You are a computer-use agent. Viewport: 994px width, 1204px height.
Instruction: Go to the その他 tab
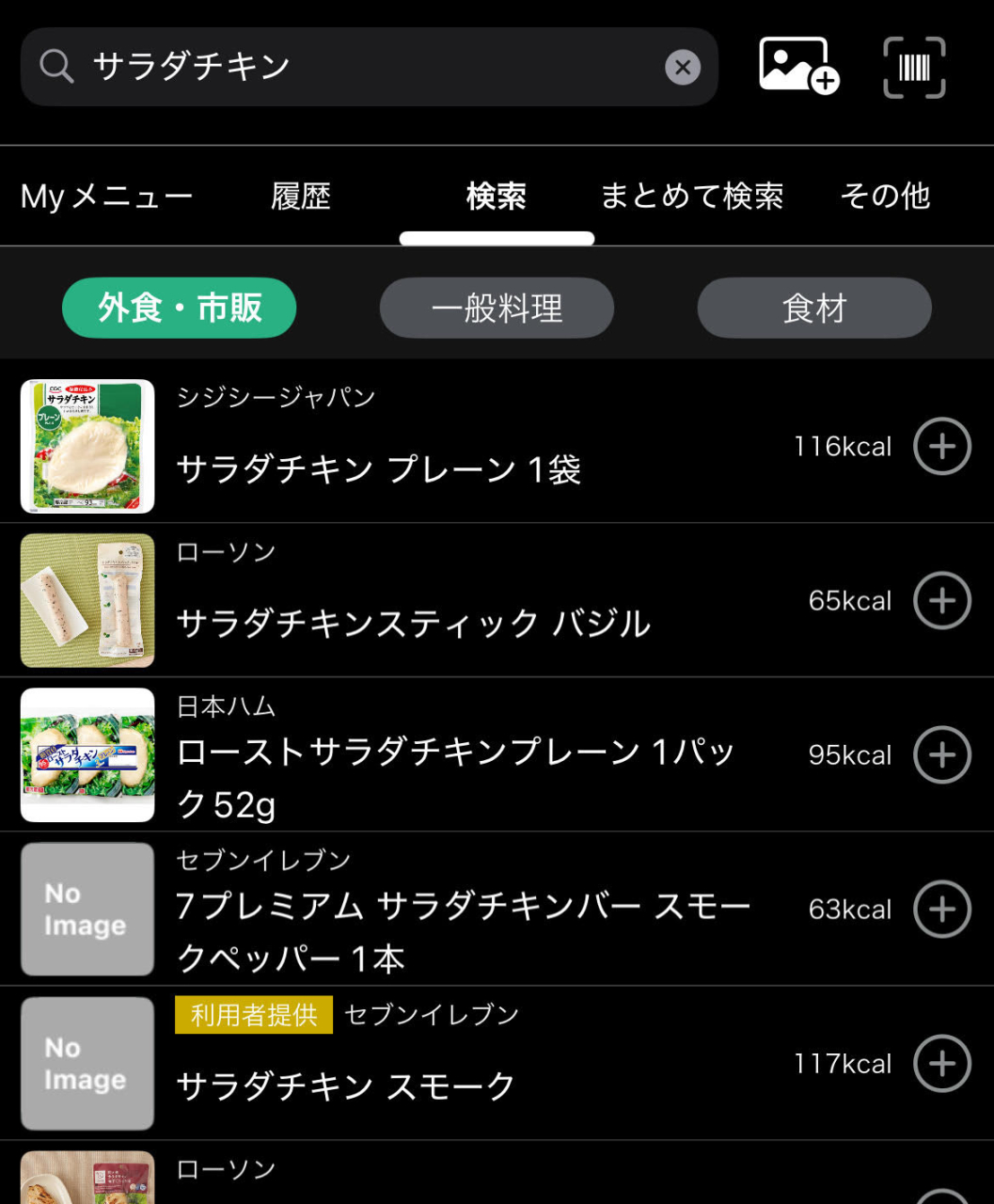click(x=885, y=197)
